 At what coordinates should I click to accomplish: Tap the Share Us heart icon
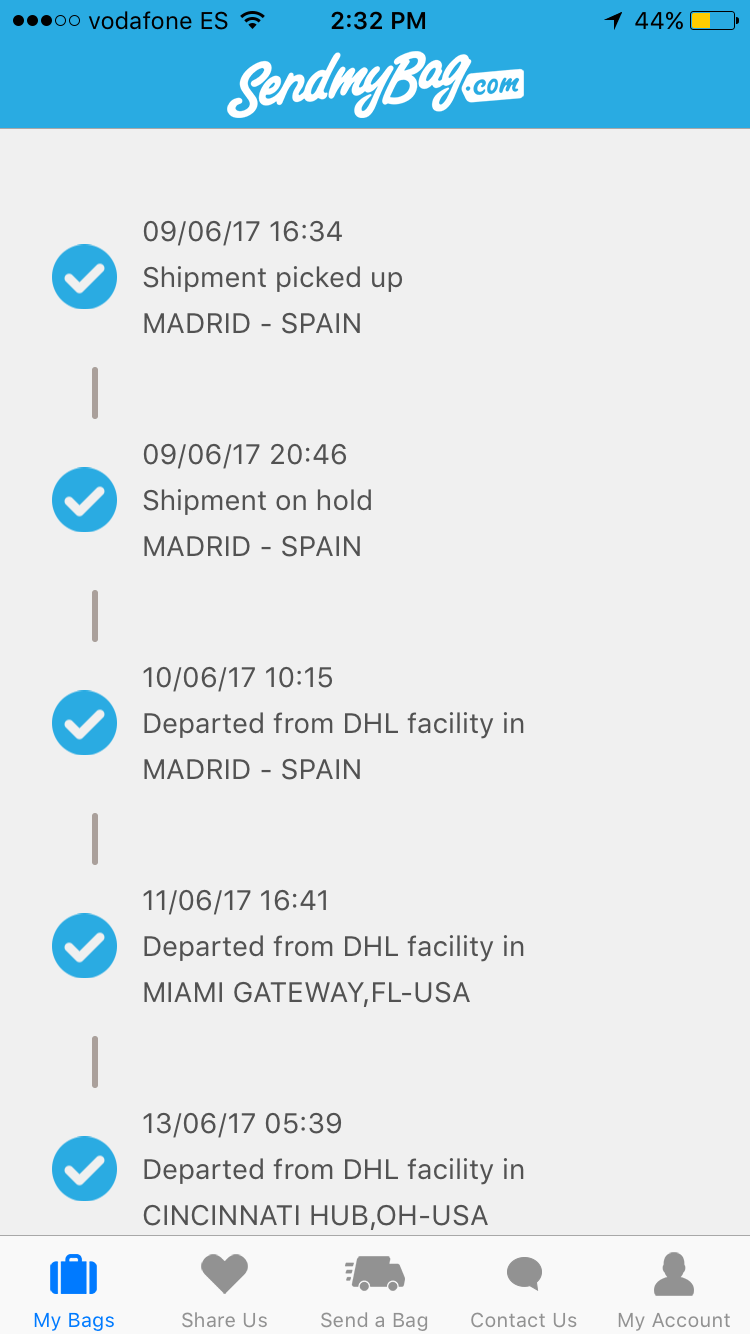pyautogui.click(x=224, y=1274)
